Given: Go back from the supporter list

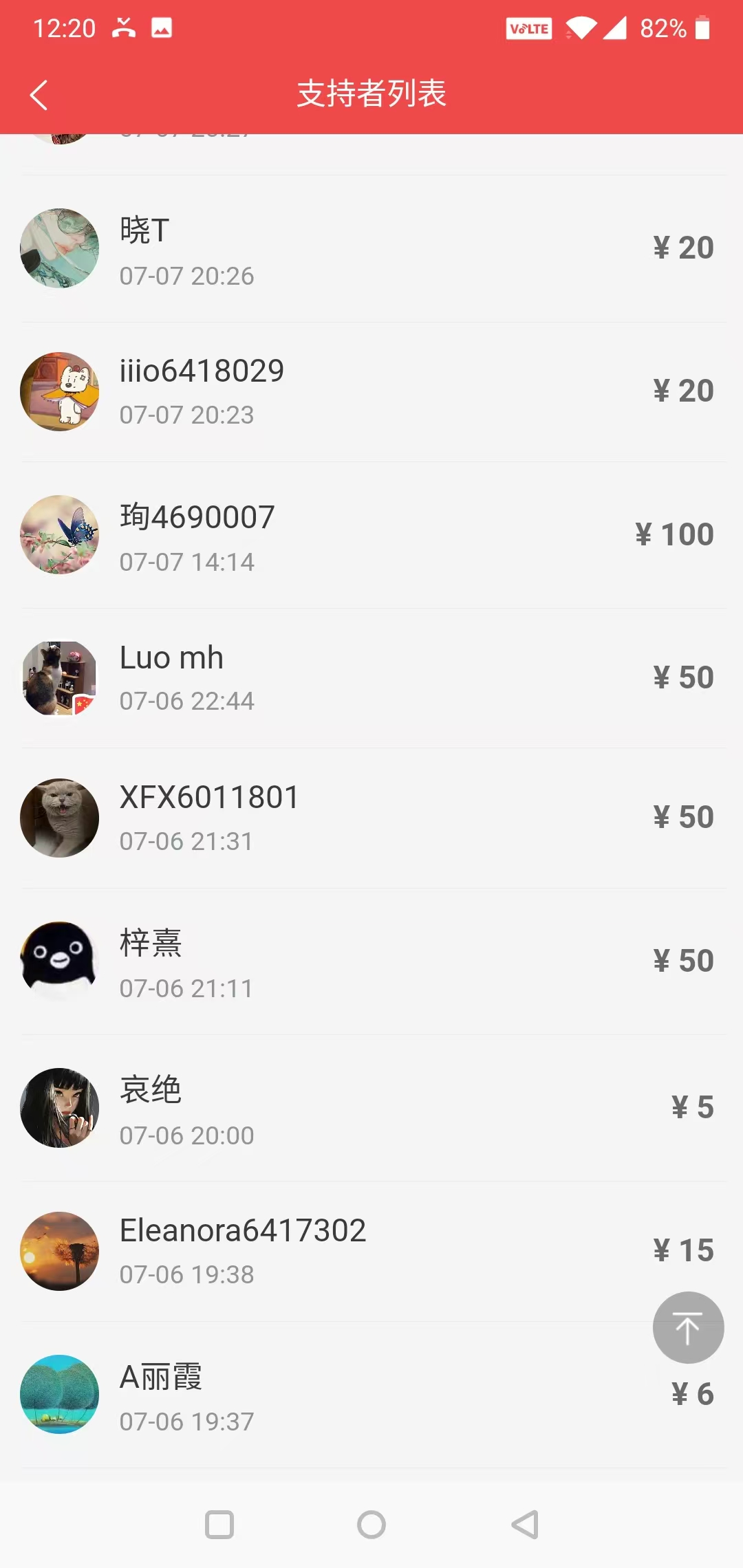Looking at the screenshot, I should tap(39, 95).
